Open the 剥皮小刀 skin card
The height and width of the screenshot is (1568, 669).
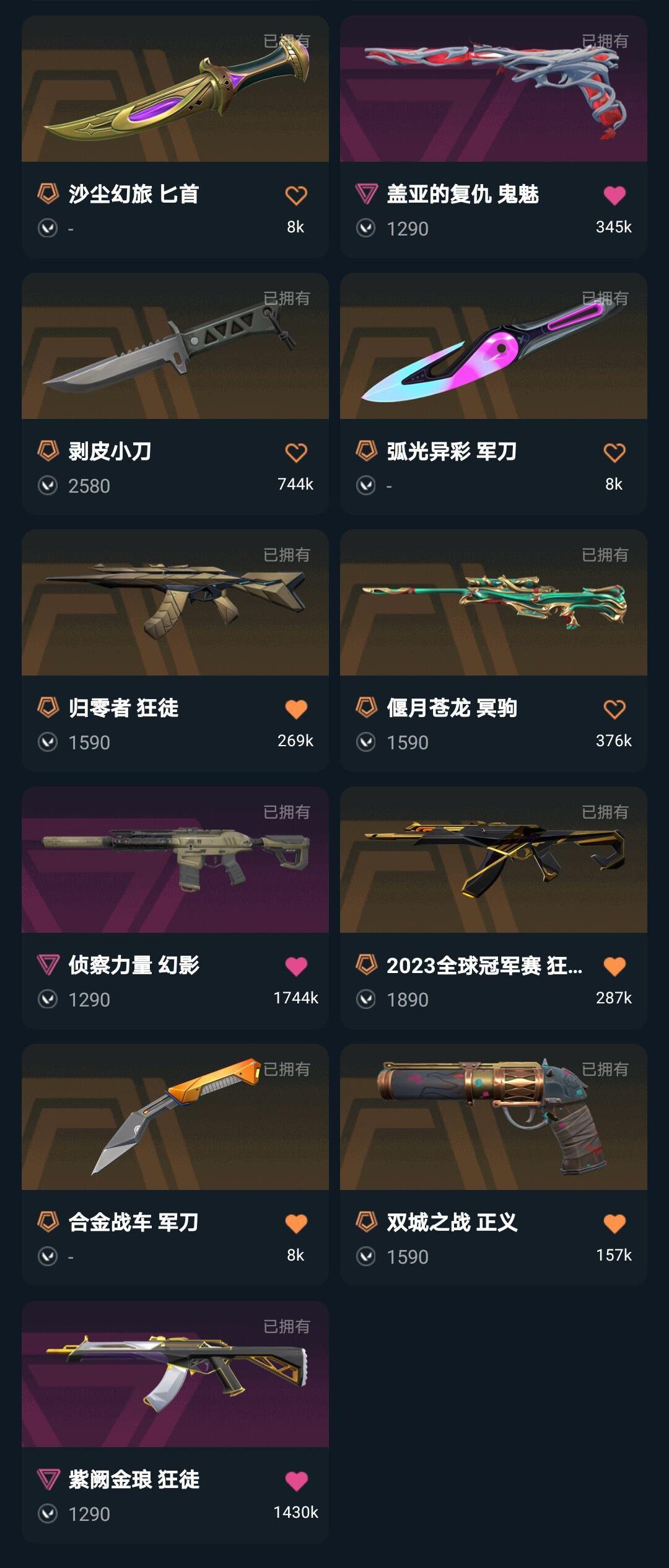tap(175, 347)
